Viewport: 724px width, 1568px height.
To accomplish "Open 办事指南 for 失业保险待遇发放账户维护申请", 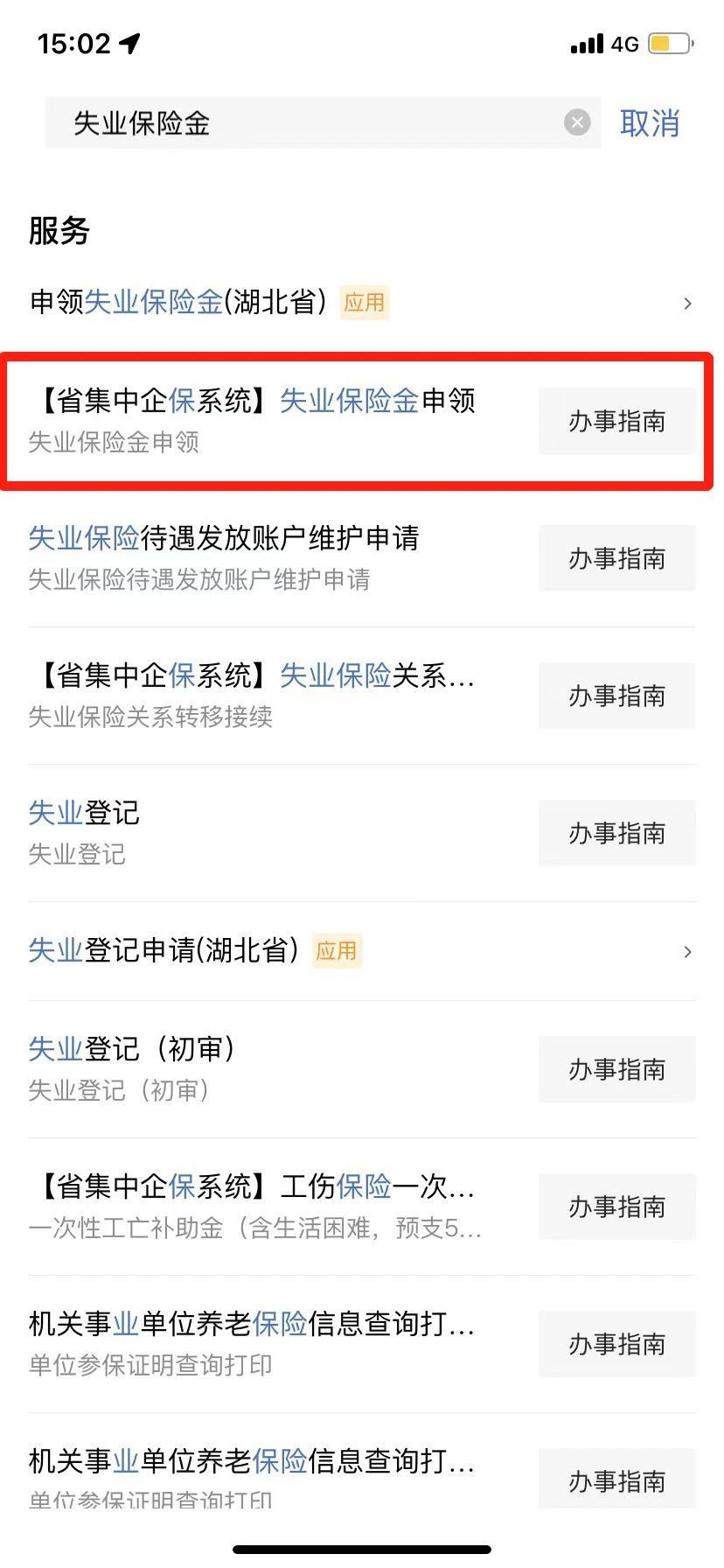I will [616, 558].
